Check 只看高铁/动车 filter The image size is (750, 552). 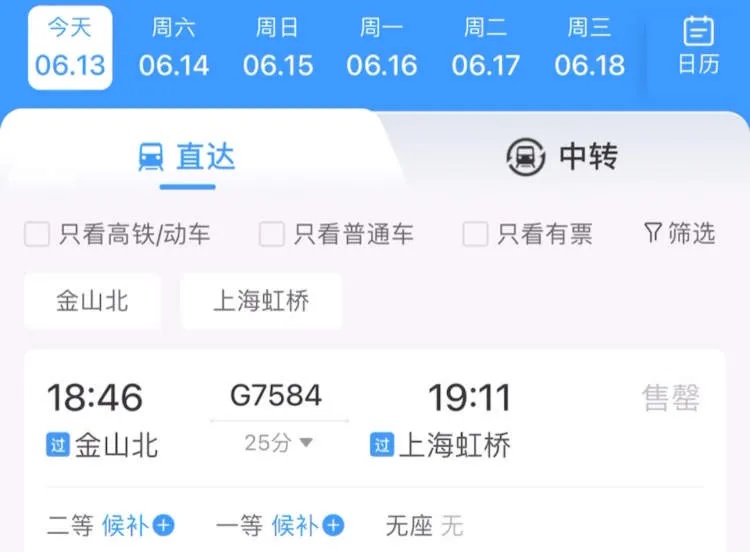37,235
